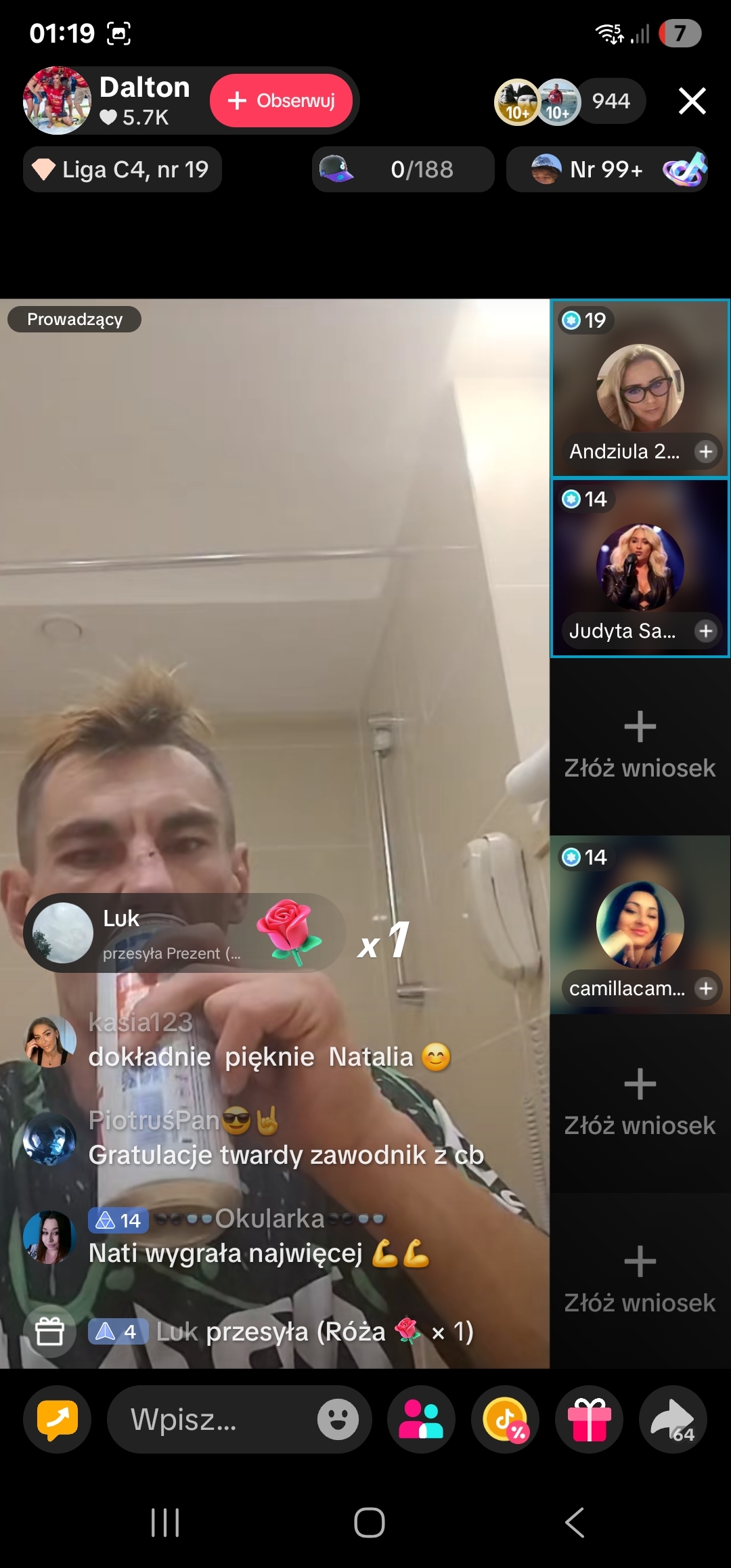Open the viewer list showing 944
The height and width of the screenshot is (1568, 731).
point(611,102)
